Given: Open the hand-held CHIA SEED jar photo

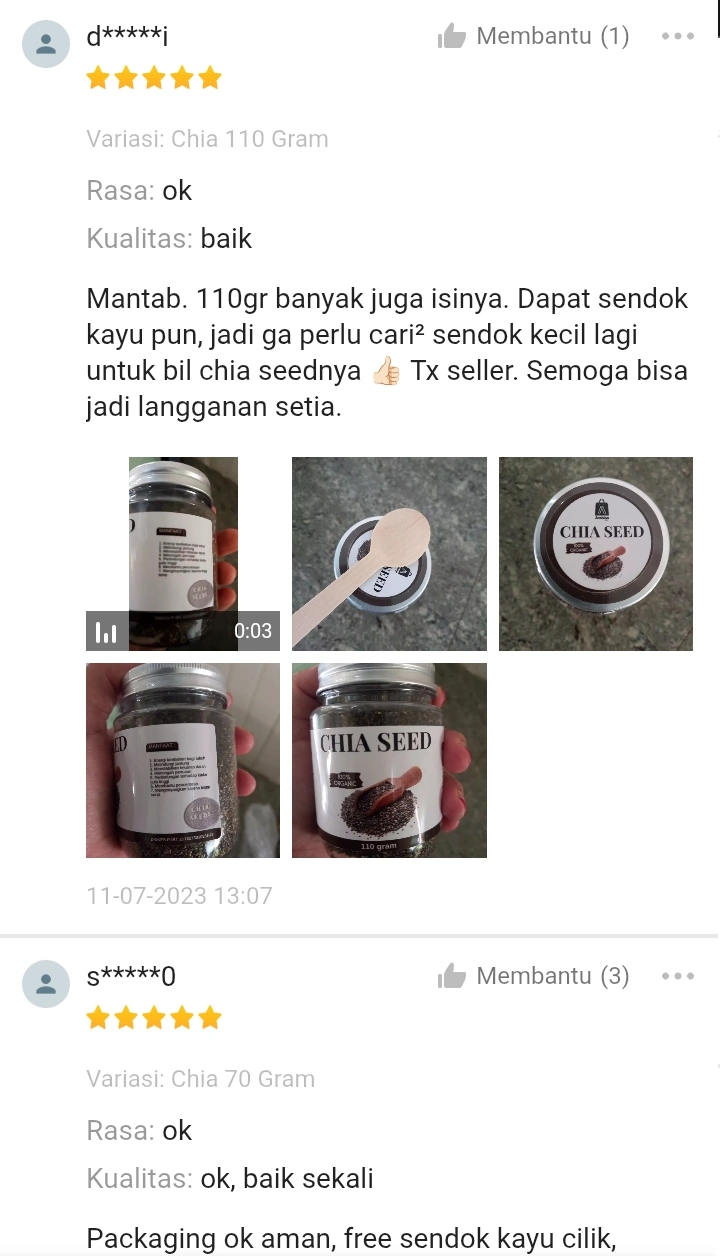Looking at the screenshot, I should 389,760.
